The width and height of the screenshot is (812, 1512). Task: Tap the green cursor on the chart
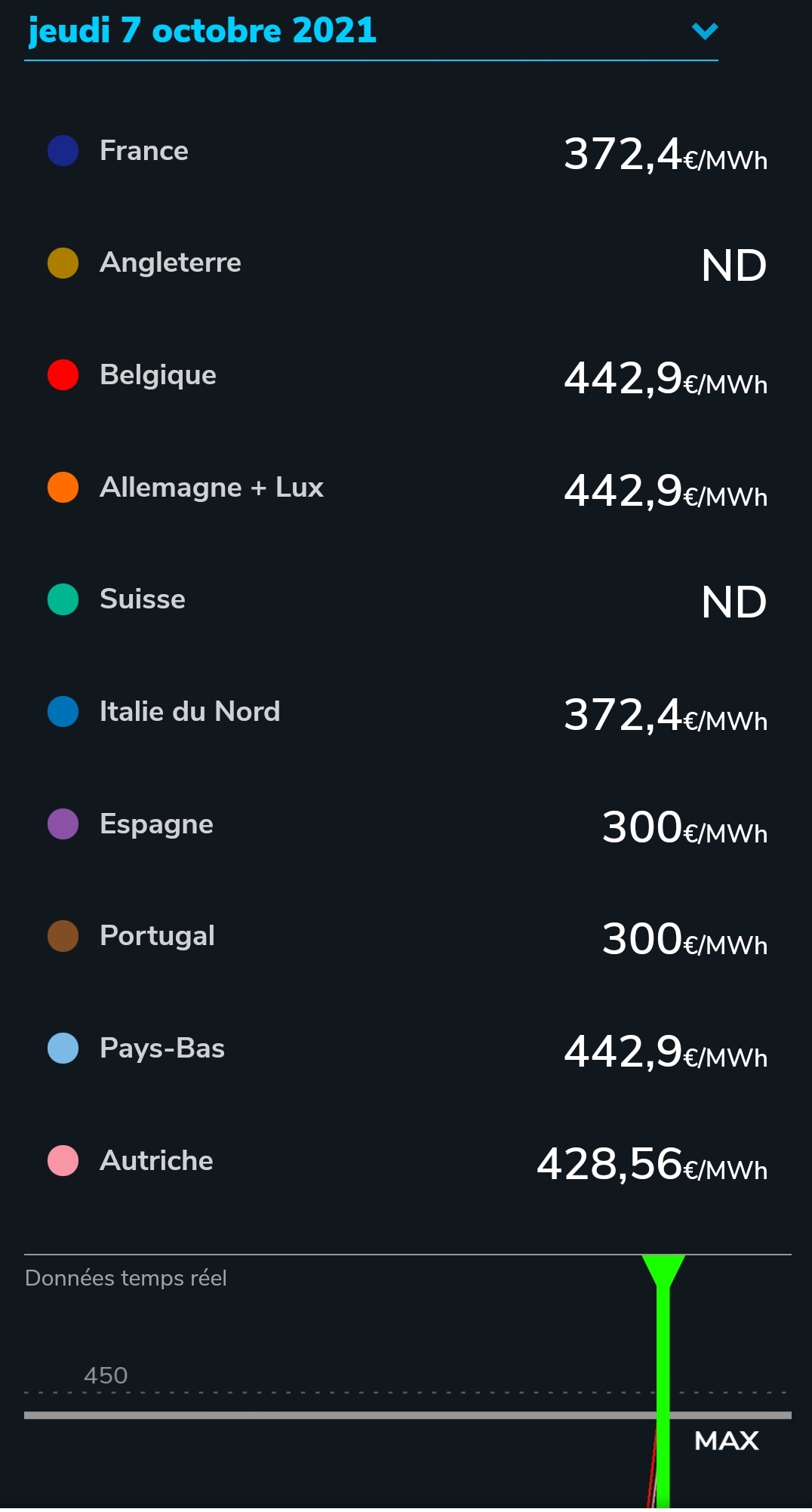point(663,1273)
